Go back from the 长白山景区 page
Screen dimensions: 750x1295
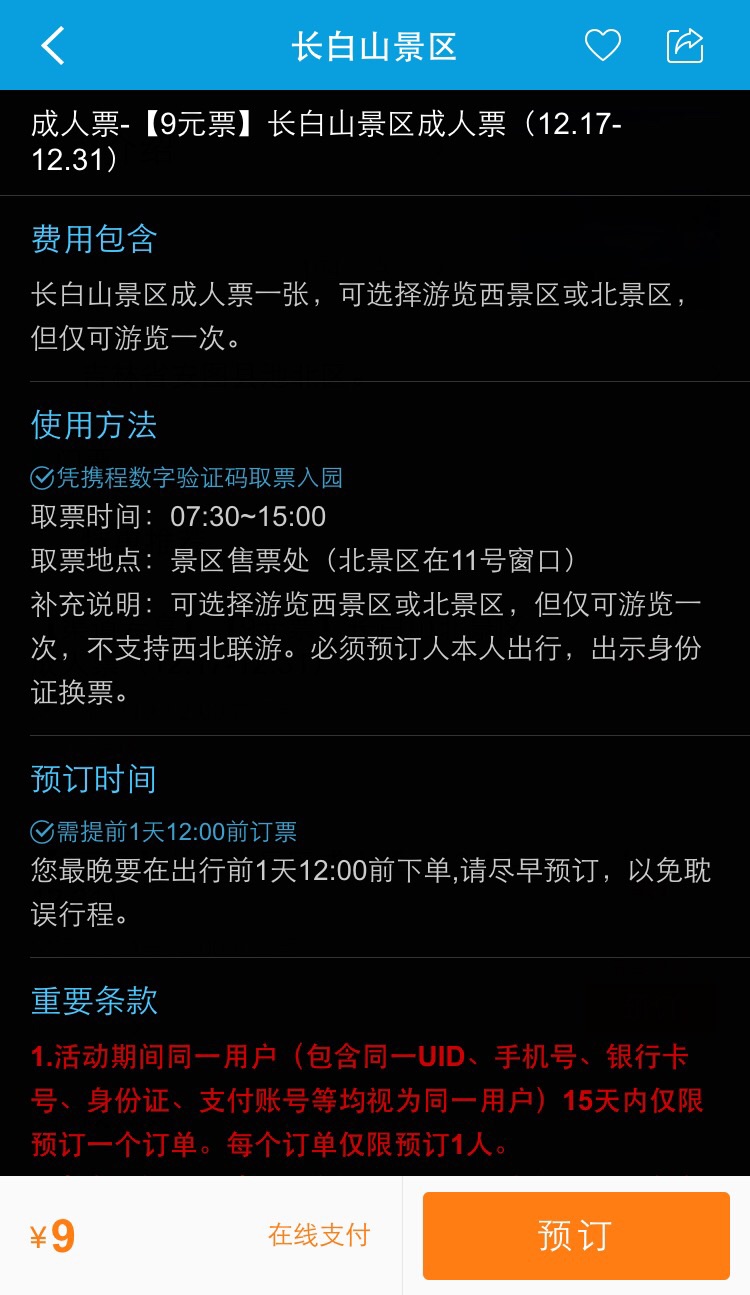[52, 46]
